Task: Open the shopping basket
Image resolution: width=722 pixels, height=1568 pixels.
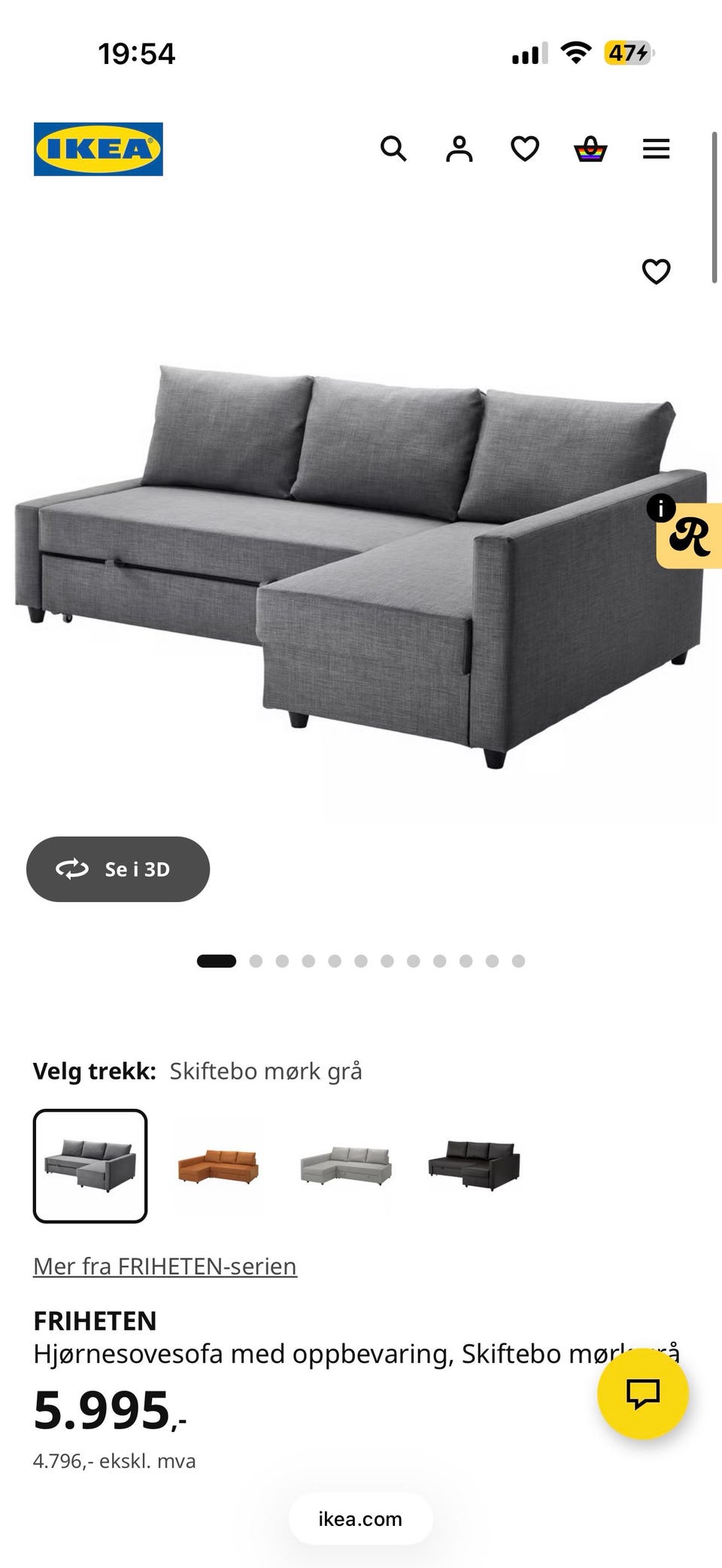Action: (590, 149)
